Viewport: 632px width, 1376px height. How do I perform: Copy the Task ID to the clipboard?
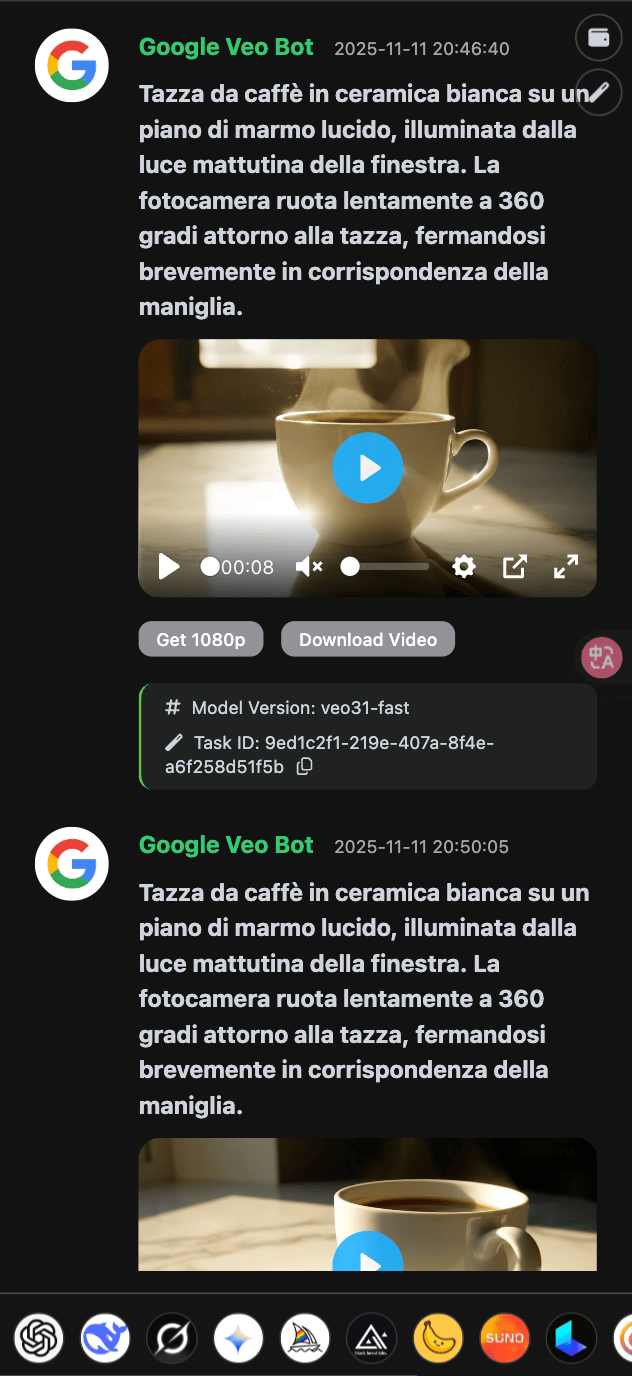point(305,767)
